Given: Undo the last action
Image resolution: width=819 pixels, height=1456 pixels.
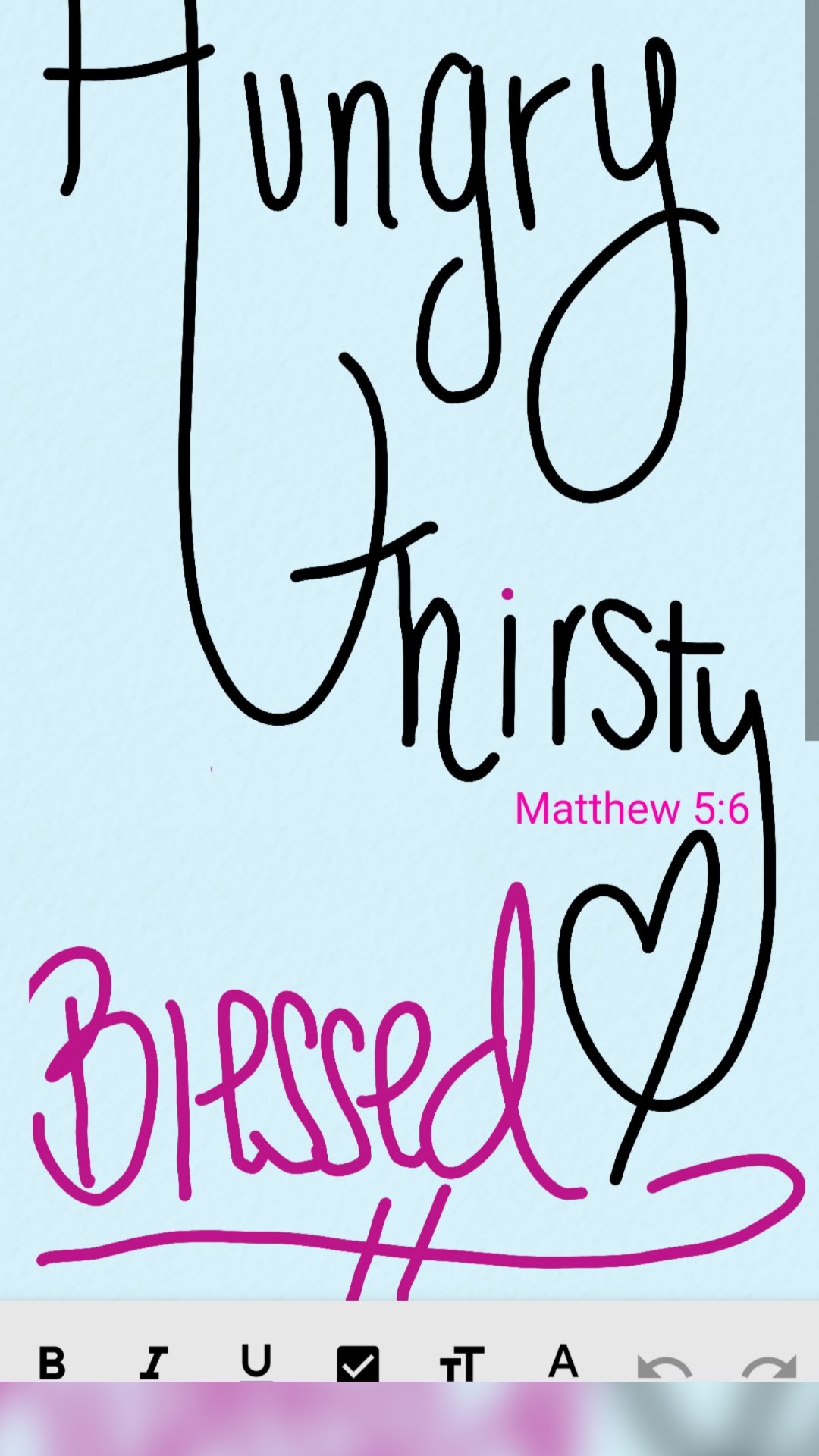Looking at the screenshot, I should click(664, 1366).
